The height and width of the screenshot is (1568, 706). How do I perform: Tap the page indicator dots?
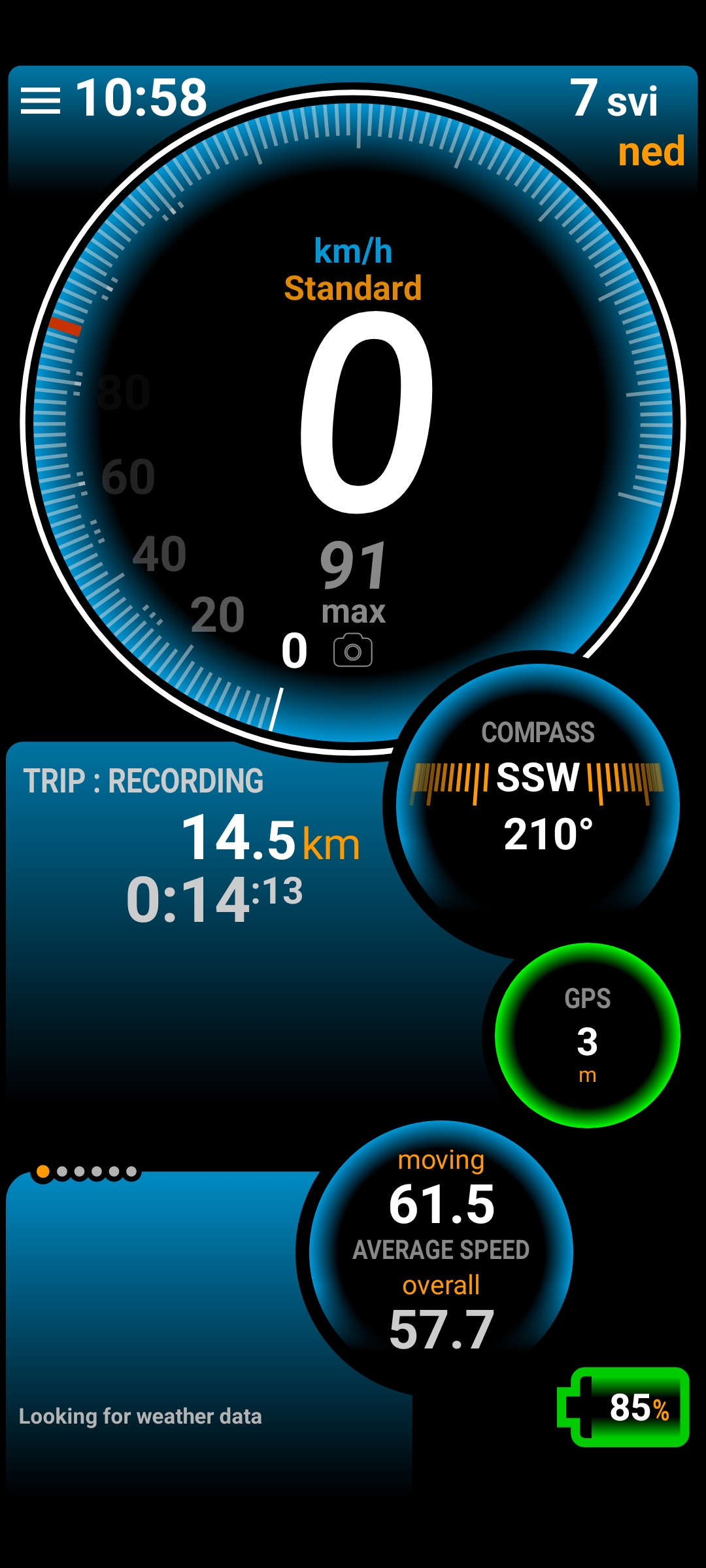coord(87,1171)
